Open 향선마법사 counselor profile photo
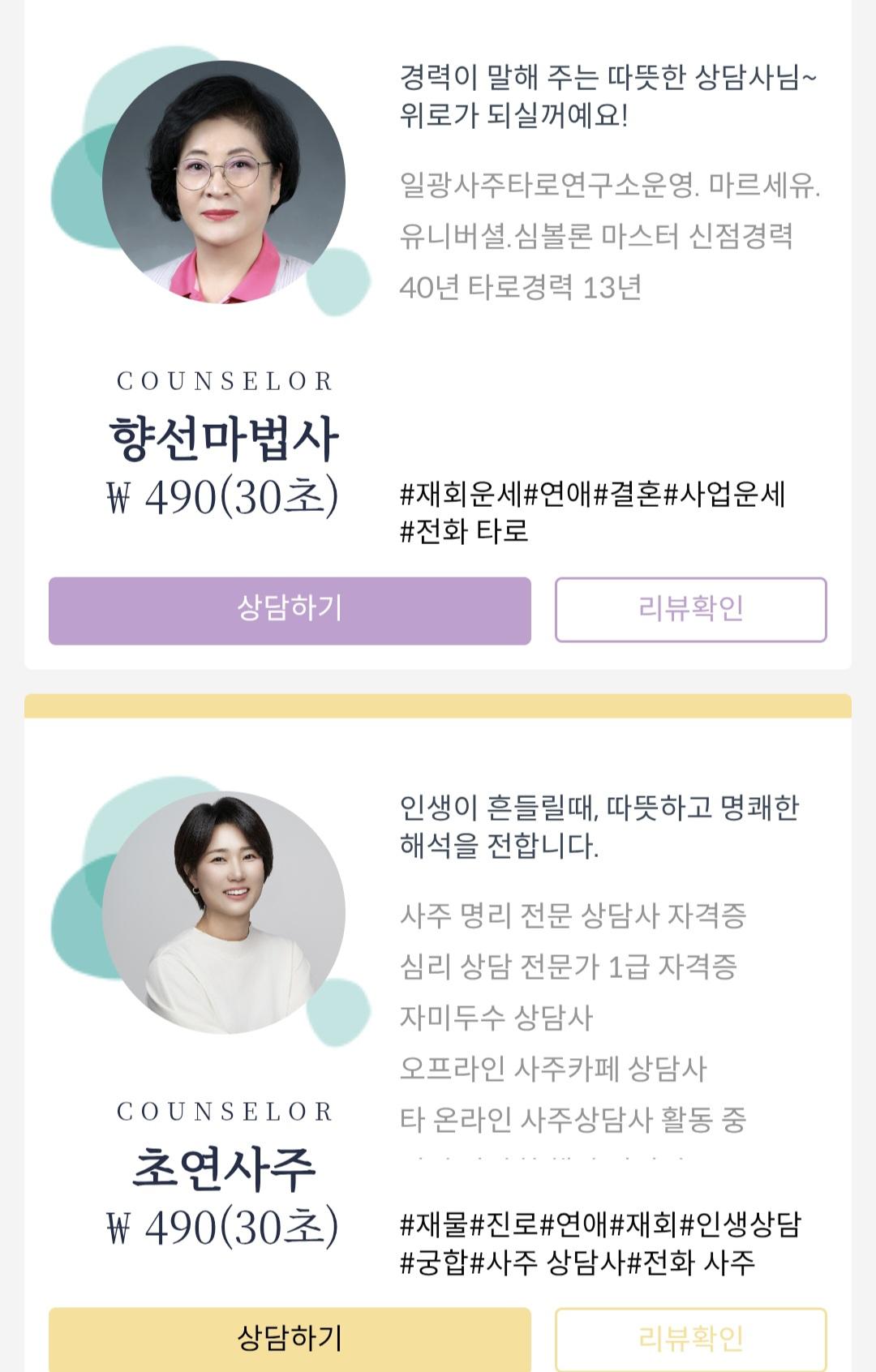Screen dimensions: 876x1372 point(224,182)
